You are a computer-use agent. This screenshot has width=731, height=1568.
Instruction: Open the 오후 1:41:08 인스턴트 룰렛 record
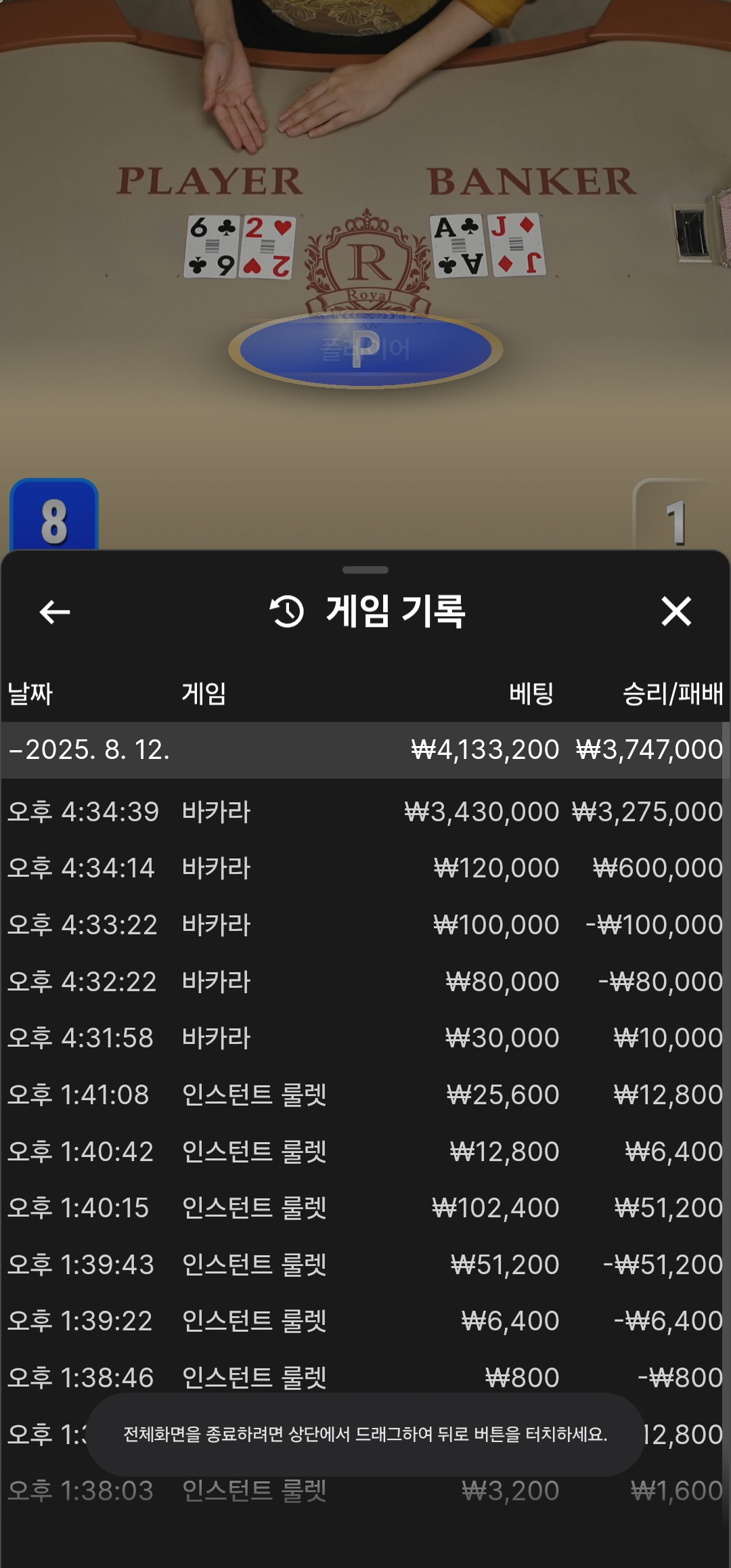(x=365, y=1095)
